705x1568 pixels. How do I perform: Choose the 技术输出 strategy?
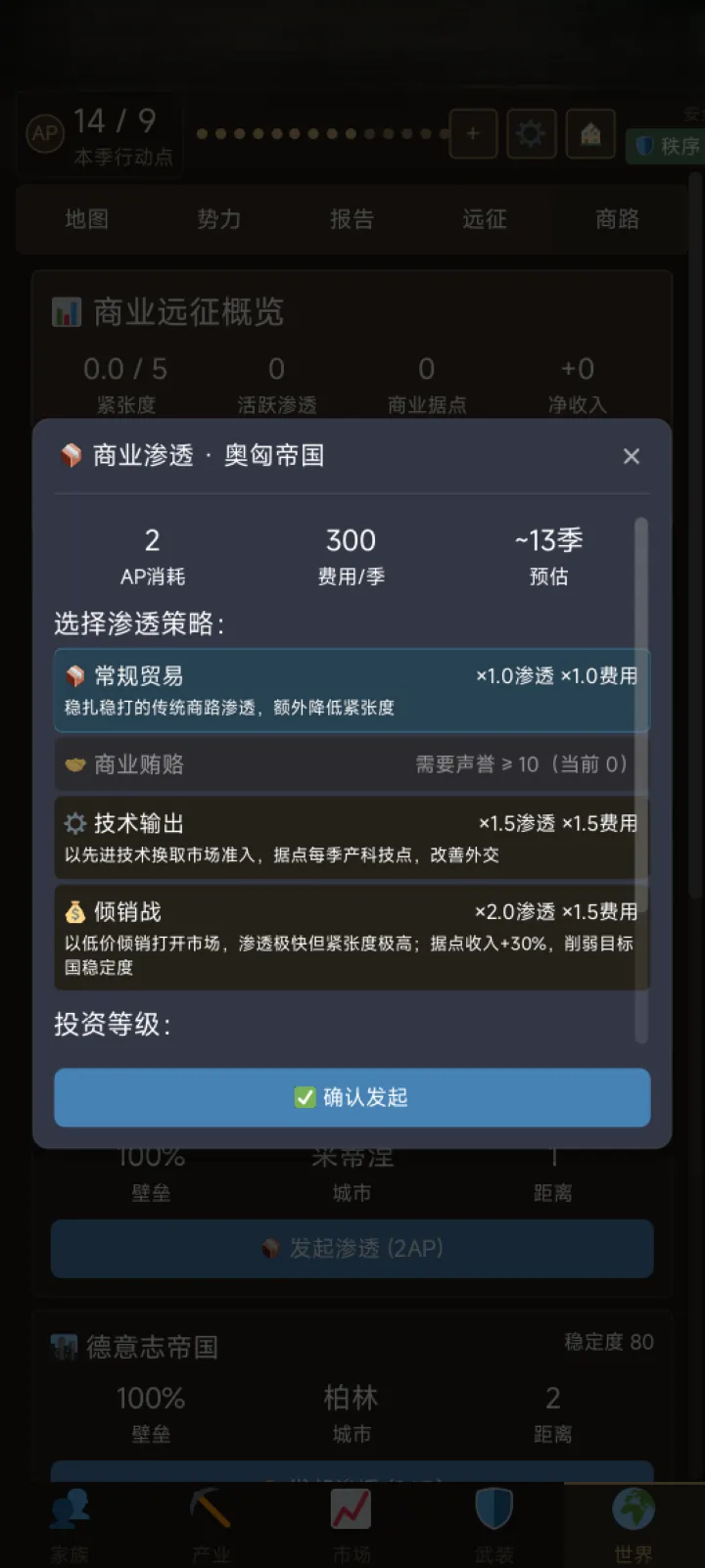click(352, 838)
